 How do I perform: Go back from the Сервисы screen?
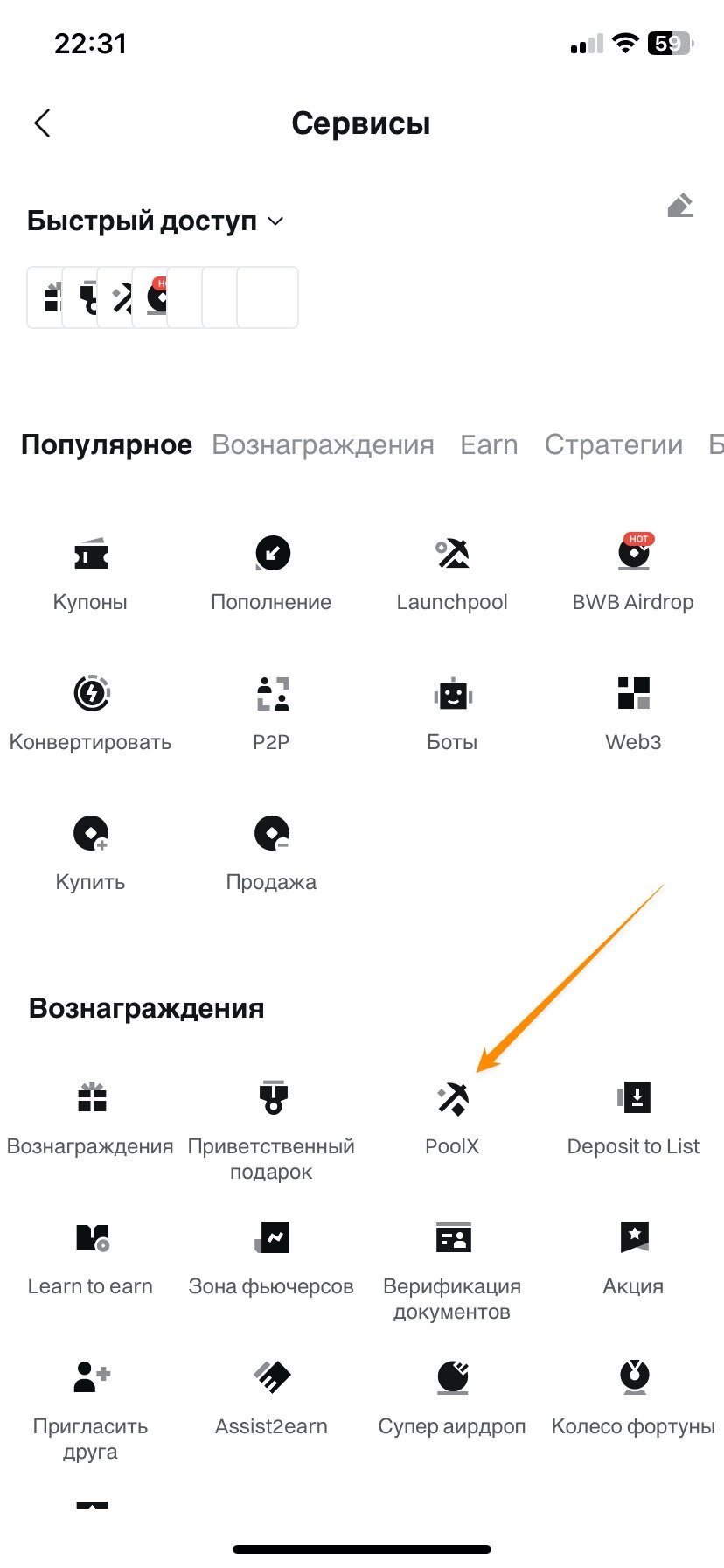click(42, 123)
